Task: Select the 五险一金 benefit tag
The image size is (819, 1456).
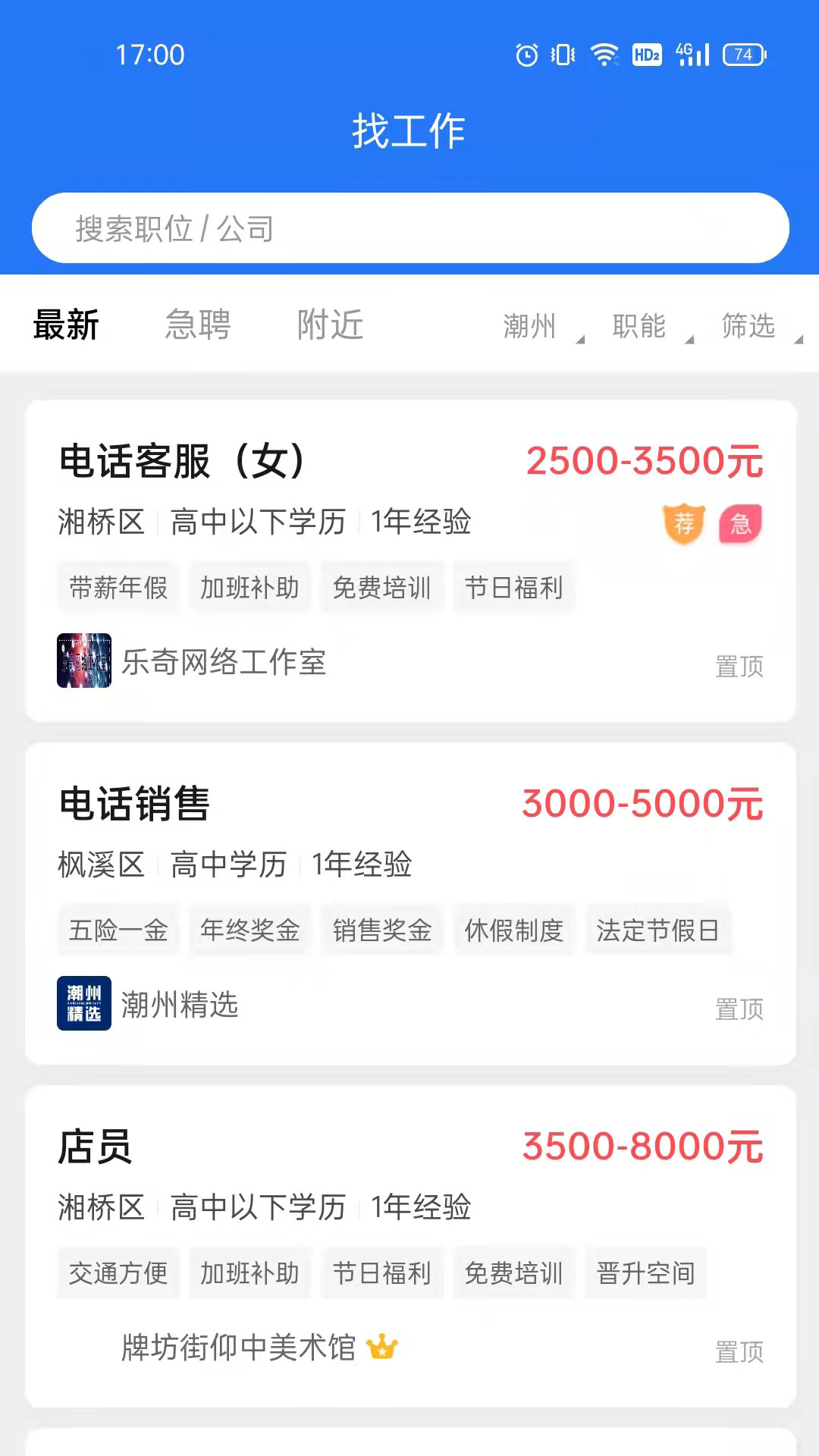Action: point(118,930)
